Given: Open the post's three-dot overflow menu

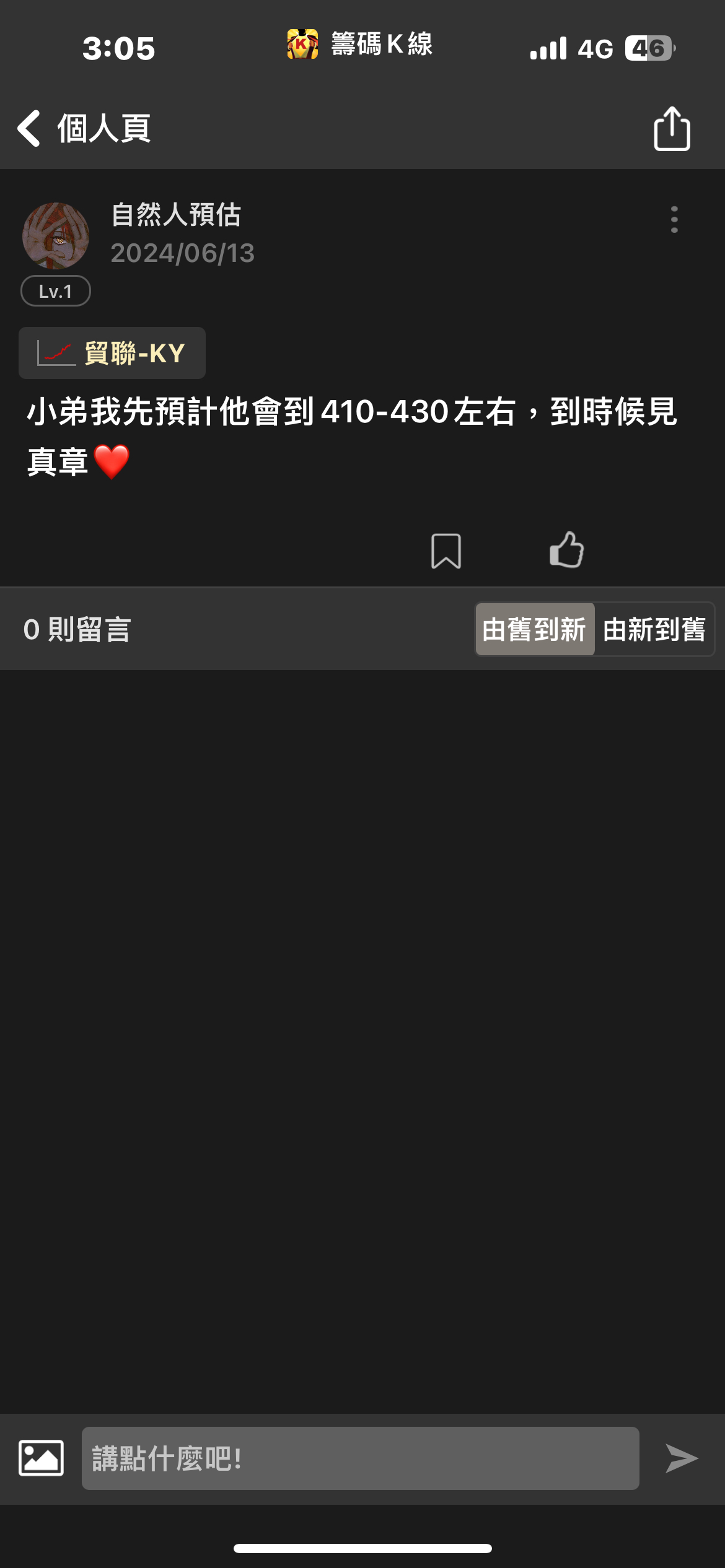Looking at the screenshot, I should (x=674, y=220).
